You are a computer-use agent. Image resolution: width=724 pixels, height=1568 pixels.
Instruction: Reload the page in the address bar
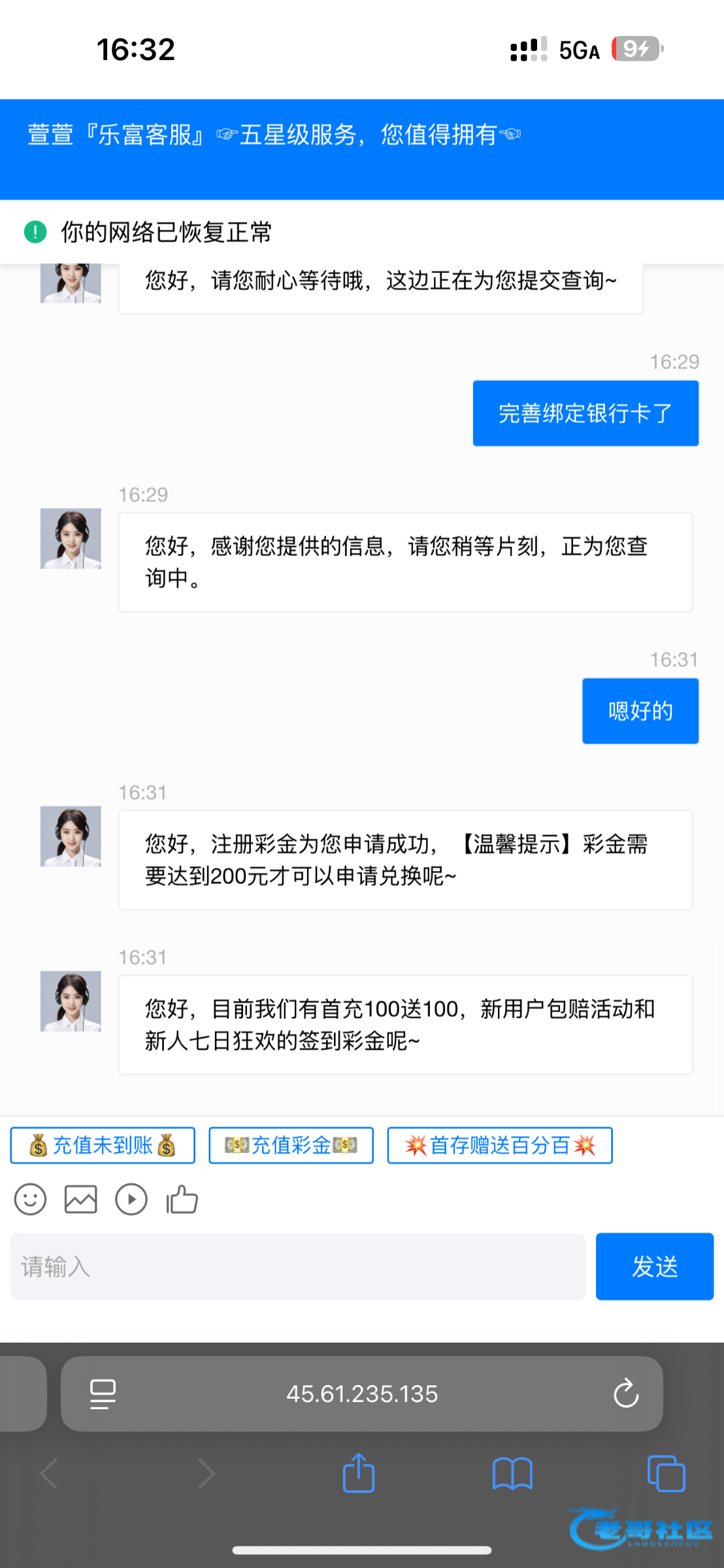(x=625, y=1394)
